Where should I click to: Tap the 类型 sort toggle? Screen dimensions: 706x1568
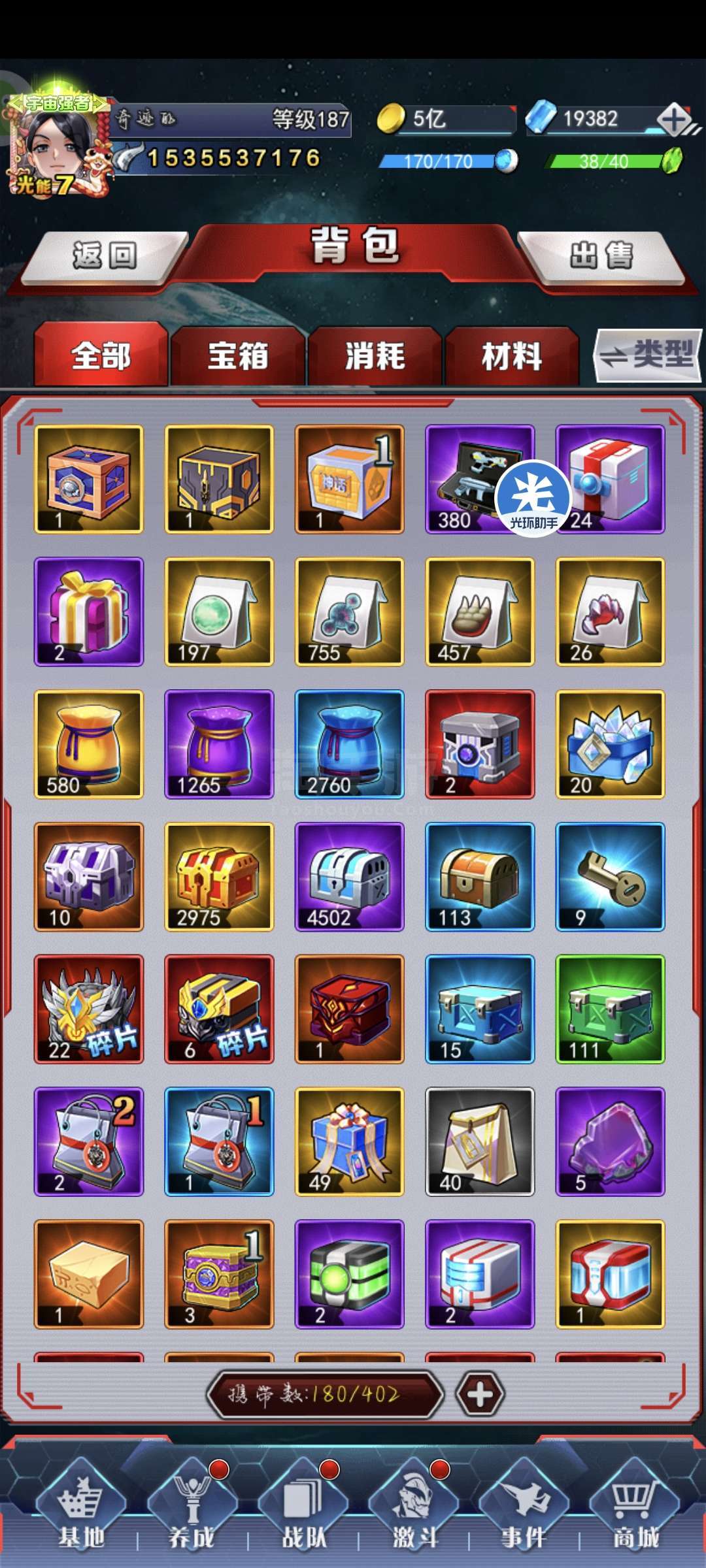click(x=648, y=355)
